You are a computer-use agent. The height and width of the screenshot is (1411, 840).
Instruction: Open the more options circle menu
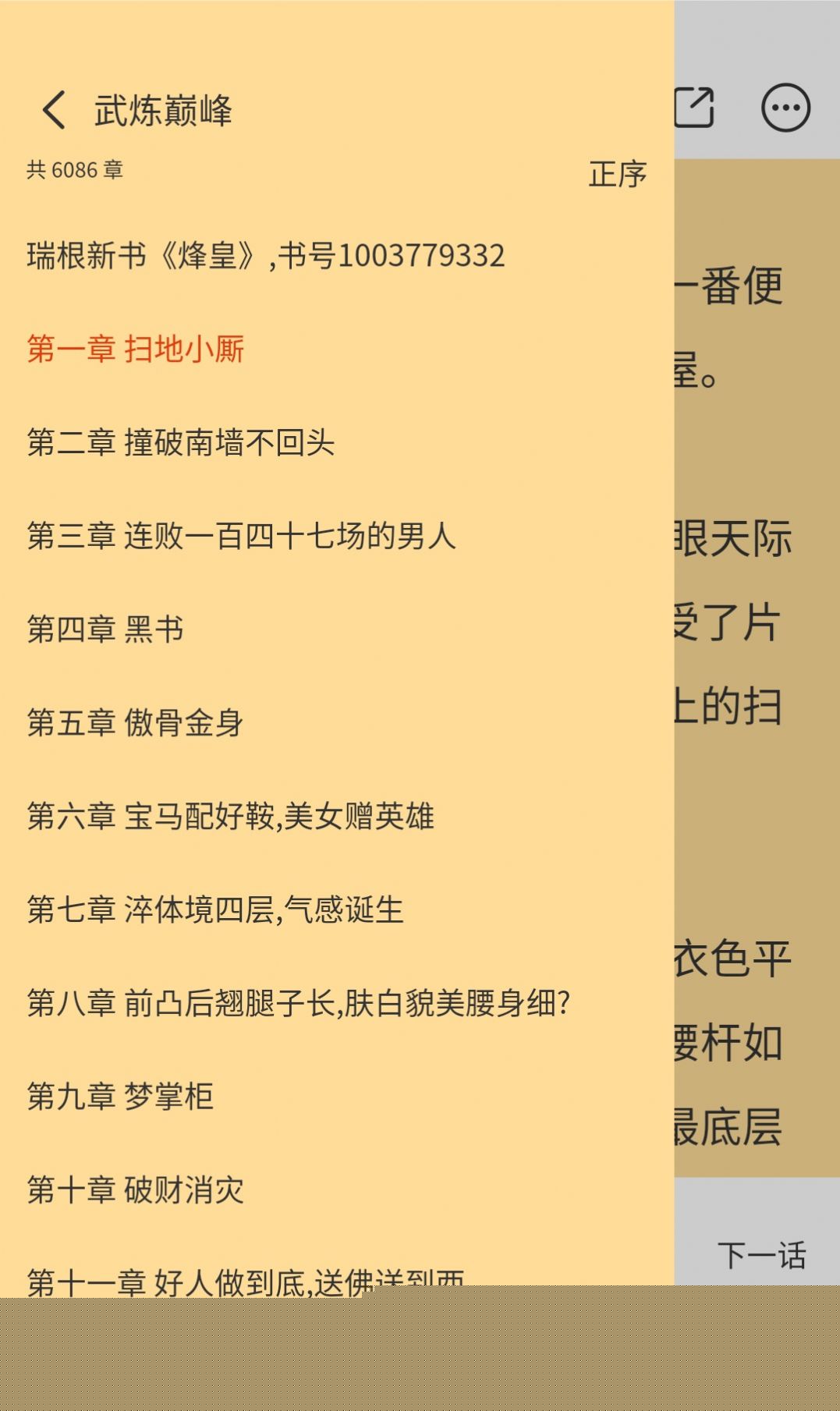point(785,108)
